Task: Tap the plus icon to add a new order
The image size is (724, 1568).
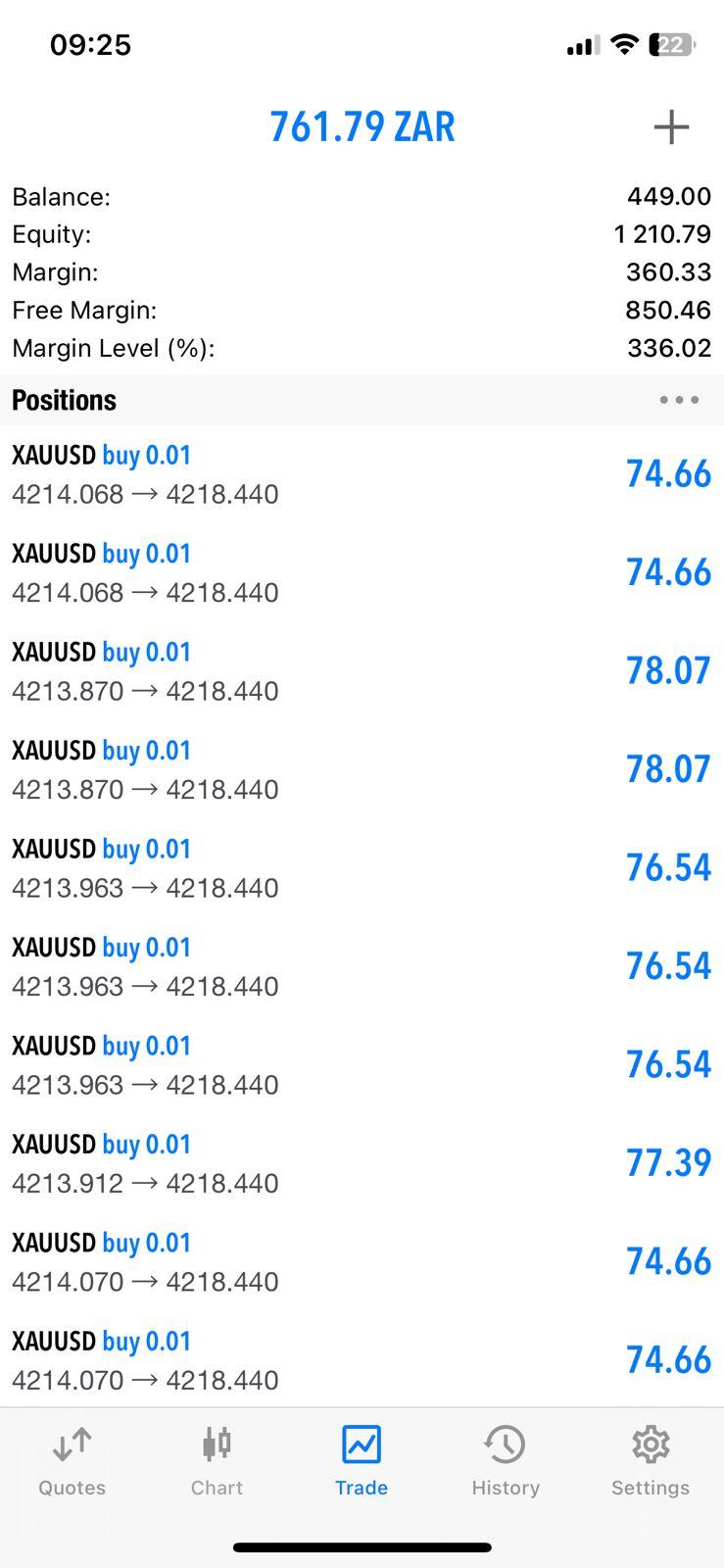Action: point(671,127)
